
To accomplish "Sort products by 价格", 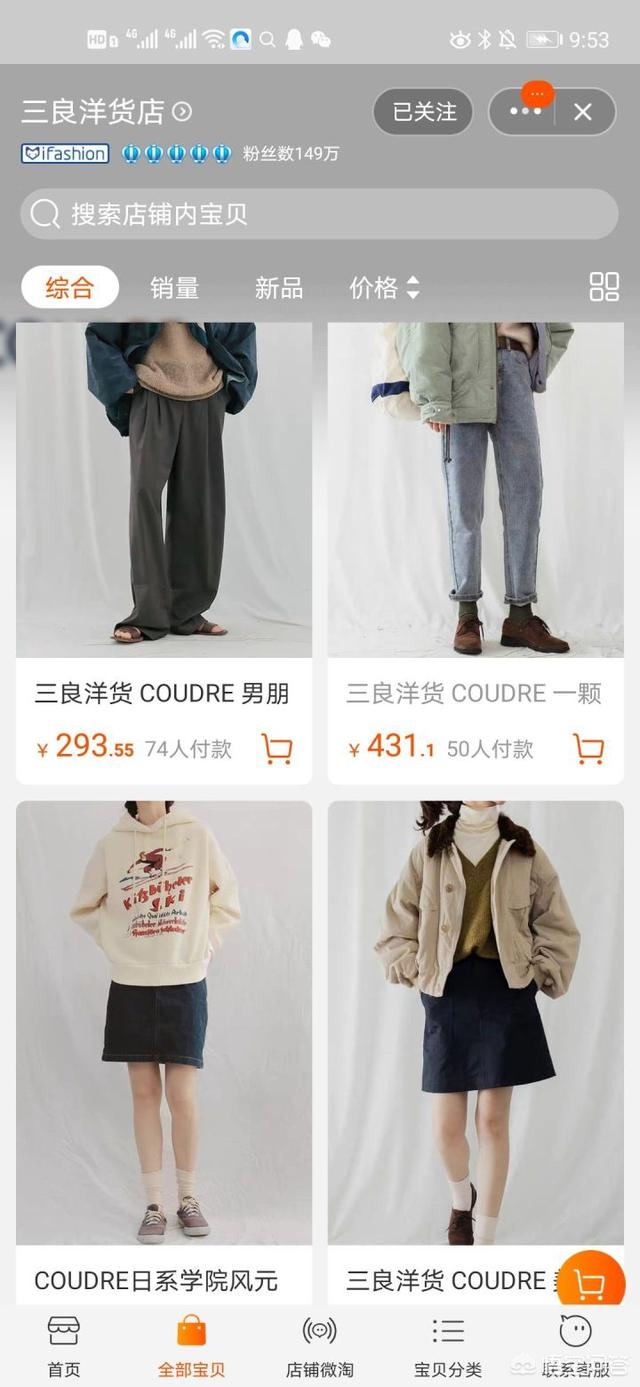I will 384,288.
